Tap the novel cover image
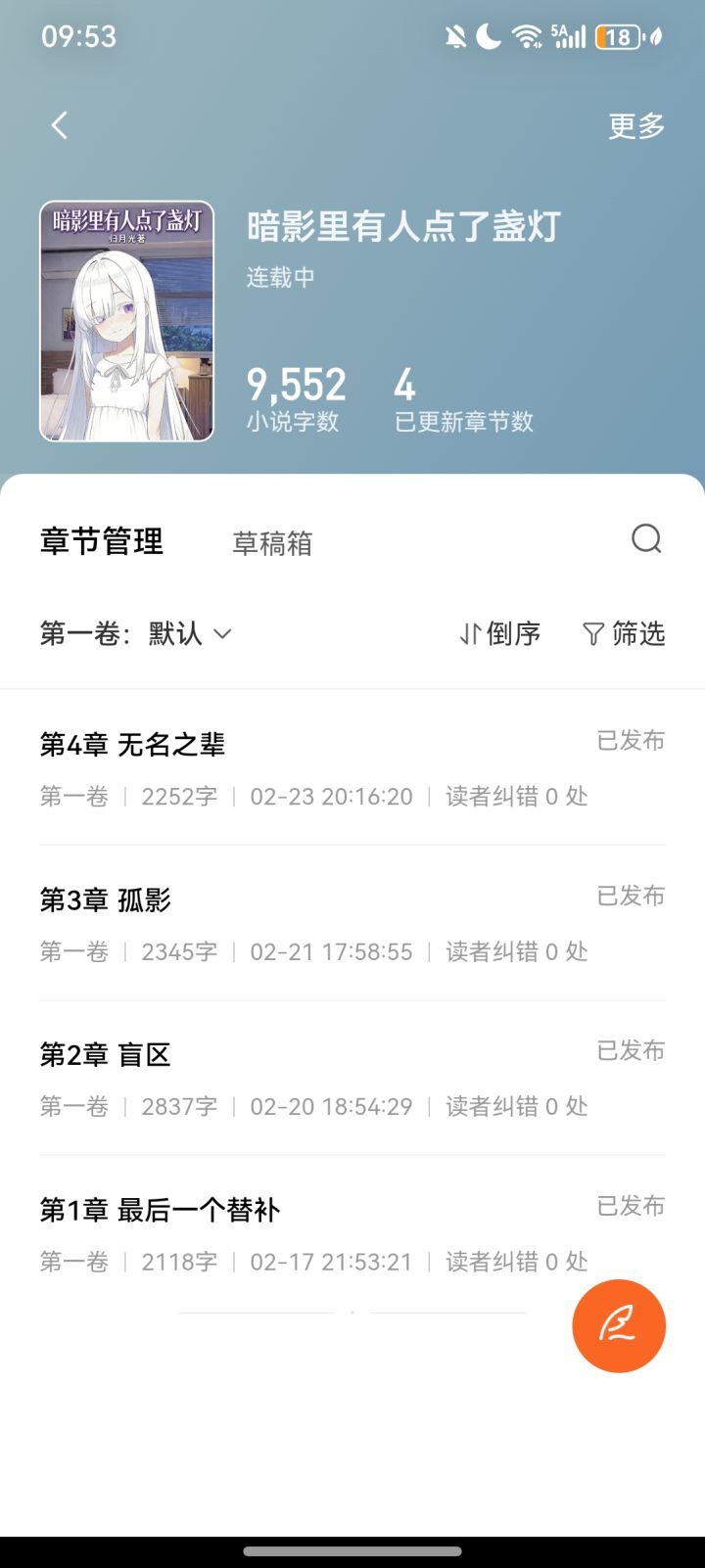Screen dimensions: 705x1568 [x=126, y=321]
